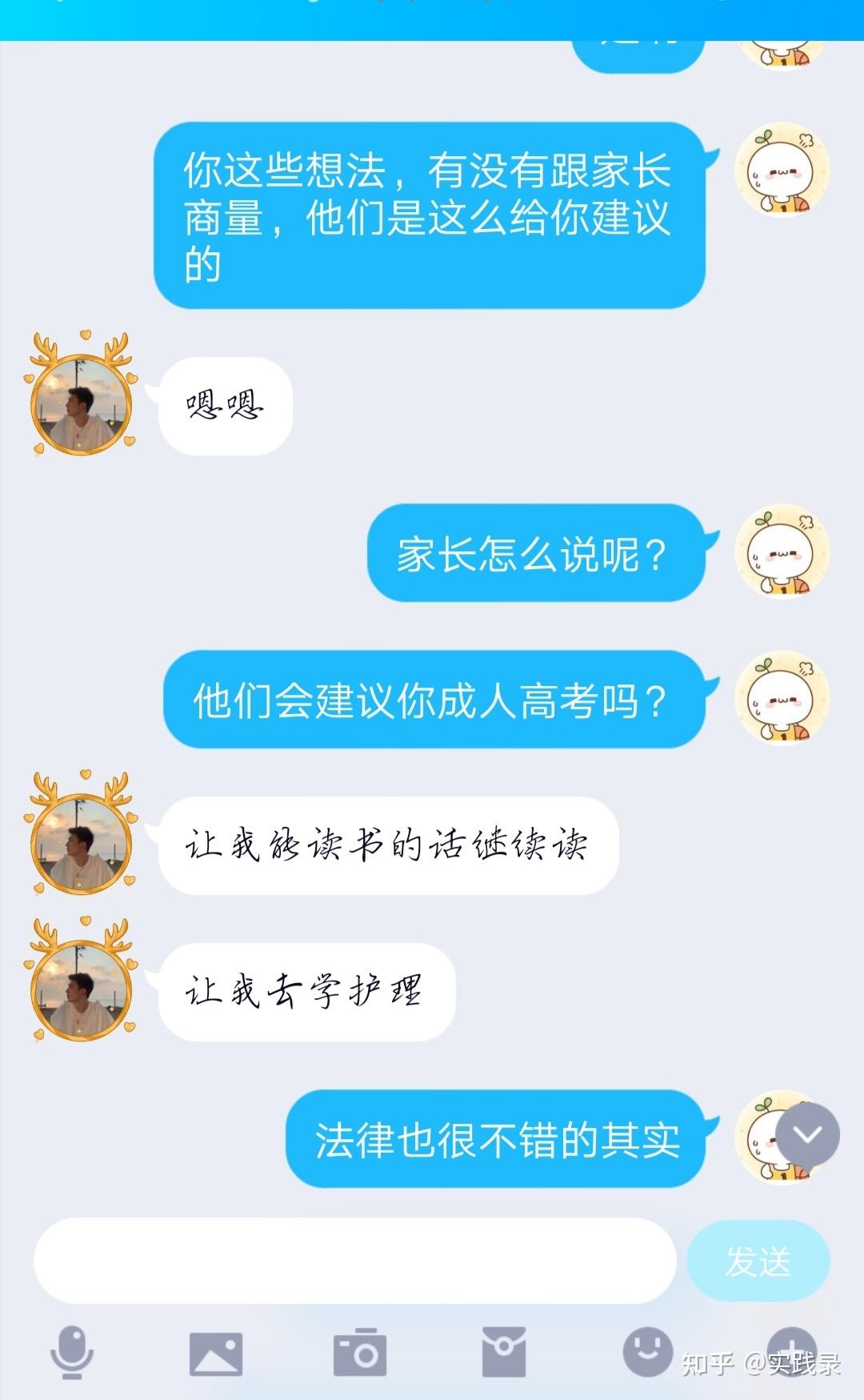View profile of avatar beside 嗯嗯 message
Screen dimensions: 864x1400
coord(81,406)
